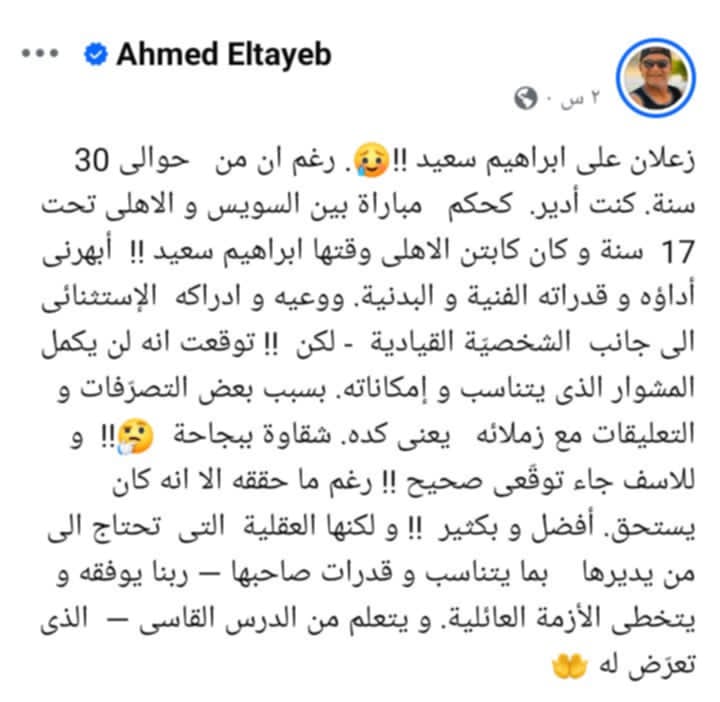This screenshot has width=720, height=702.
Task: Open the post's three-dot options menu
Action: [41, 55]
